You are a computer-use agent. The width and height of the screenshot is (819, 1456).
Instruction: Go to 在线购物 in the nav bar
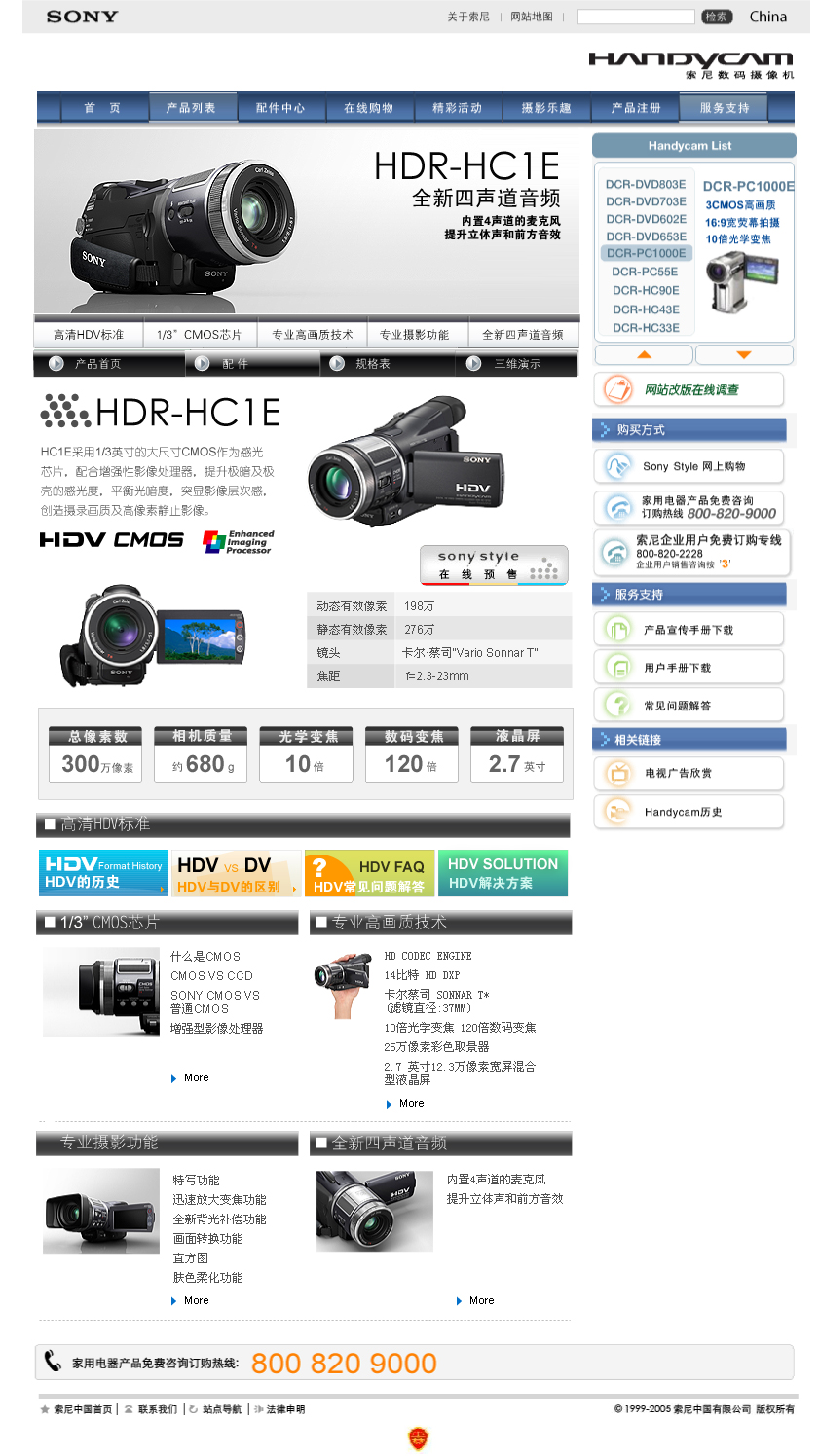(x=369, y=108)
